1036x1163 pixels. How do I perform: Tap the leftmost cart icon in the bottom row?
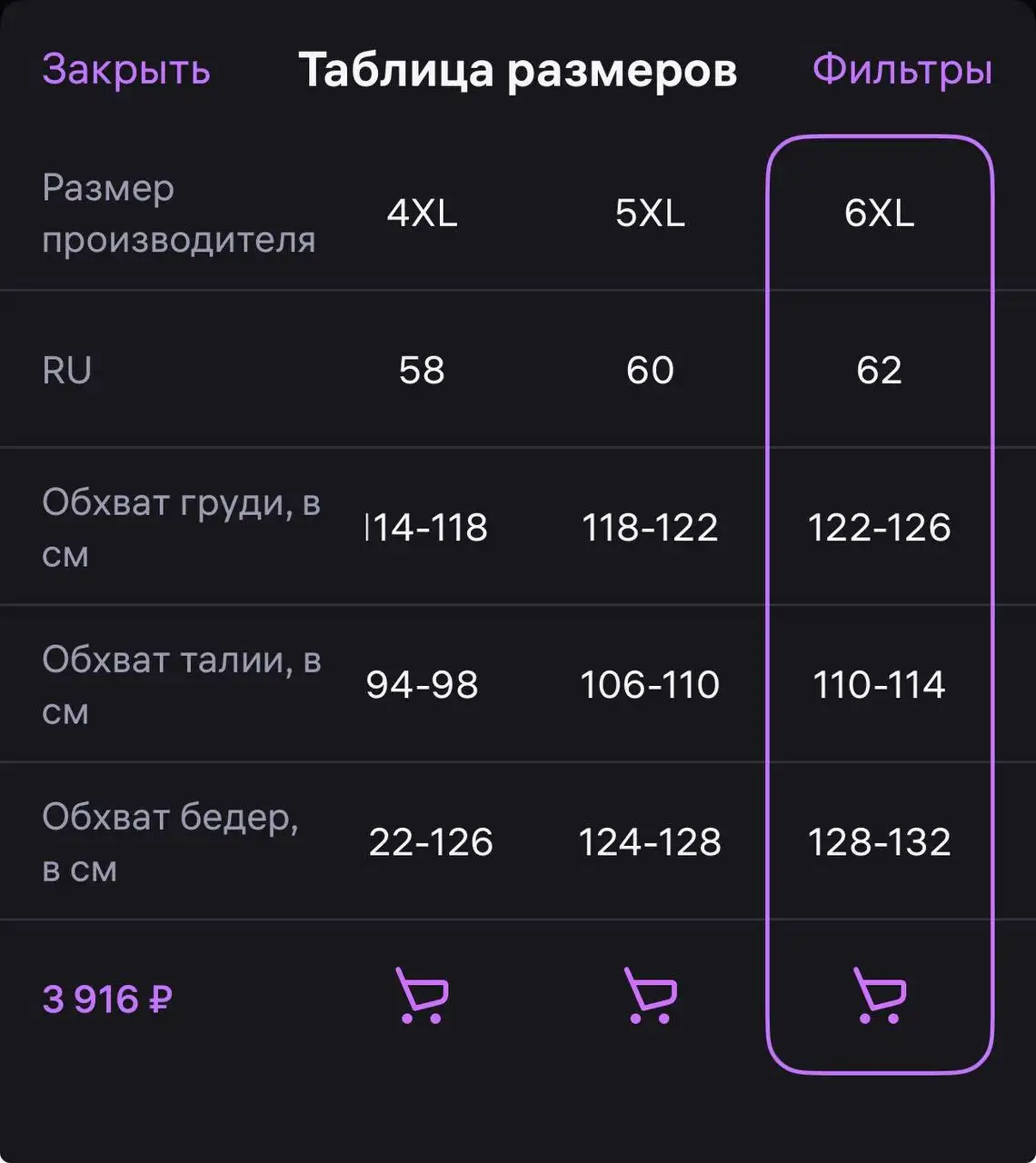(422, 997)
